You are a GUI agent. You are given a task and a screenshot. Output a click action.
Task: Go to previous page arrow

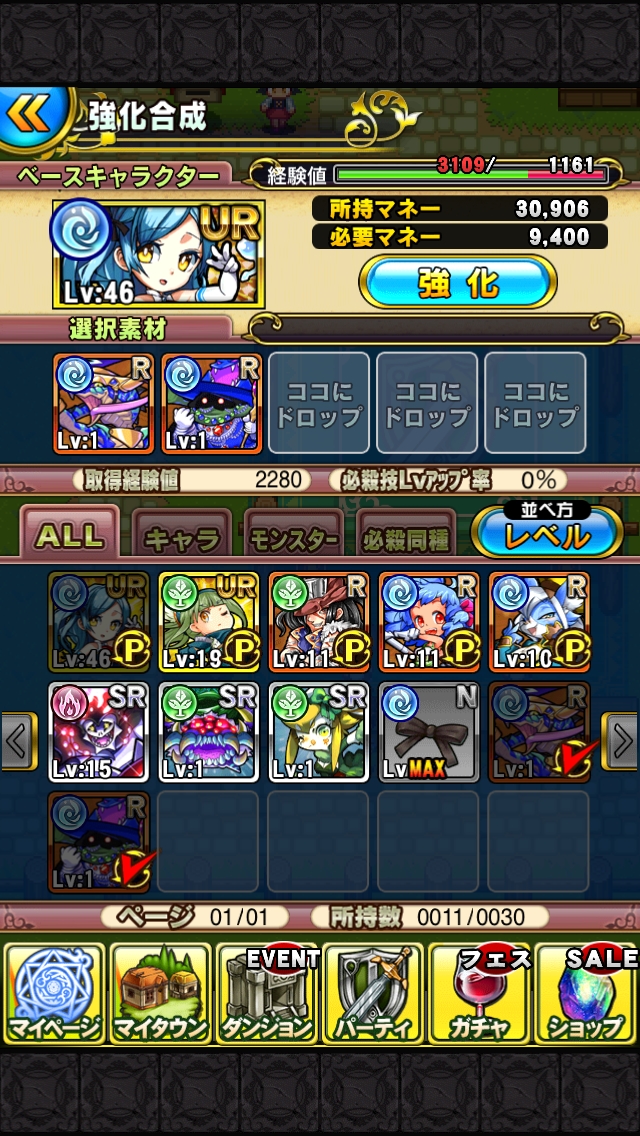coord(17,741)
